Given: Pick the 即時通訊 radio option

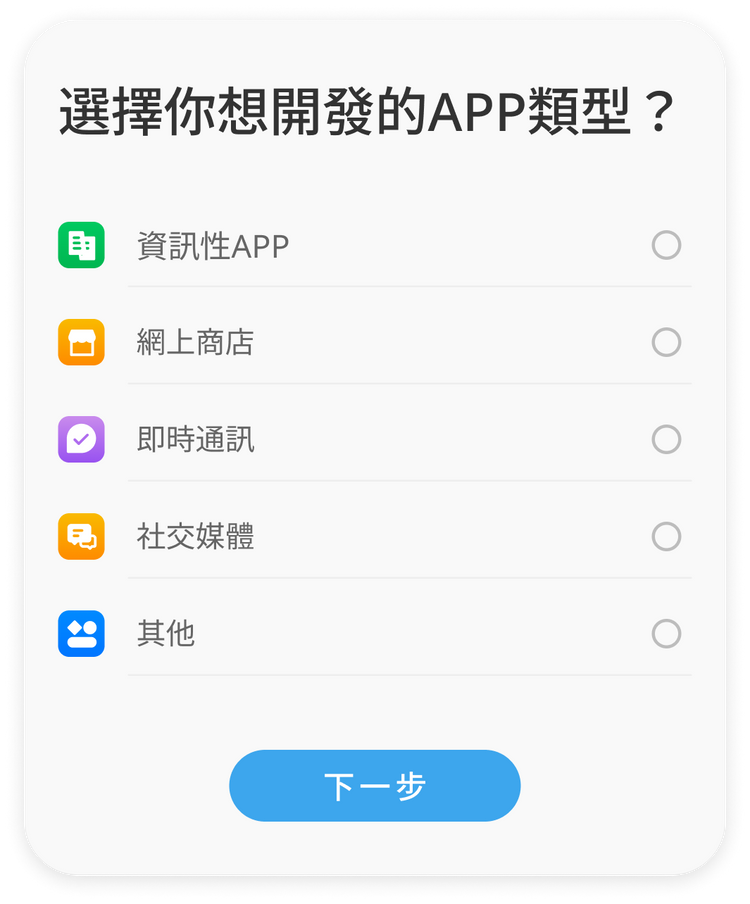Looking at the screenshot, I should pyautogui.click(x=666, y=439).
